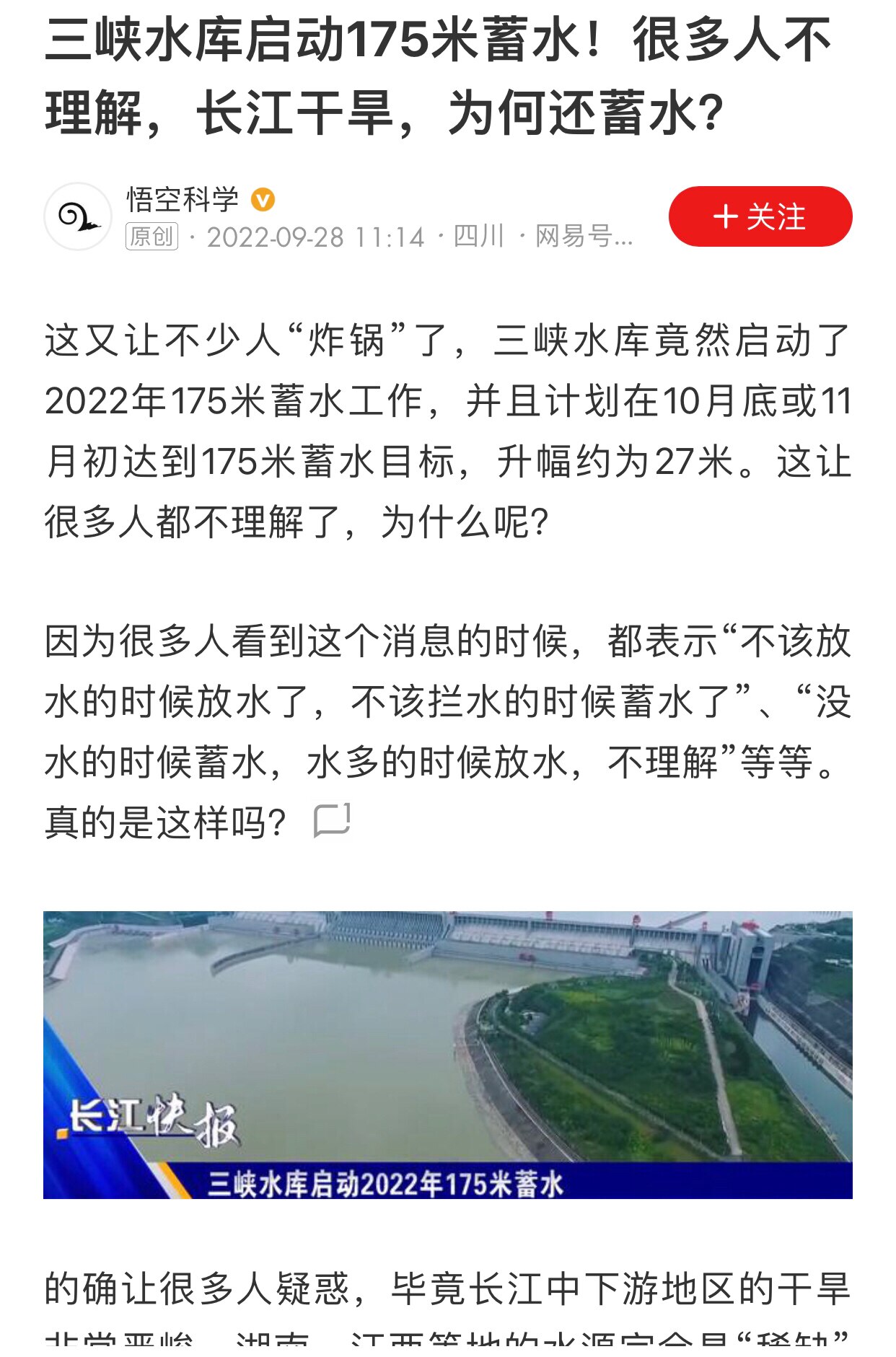Open the author page by clicking 悟空科学
Screen dimensions: 896x1357
coord(180,201)
